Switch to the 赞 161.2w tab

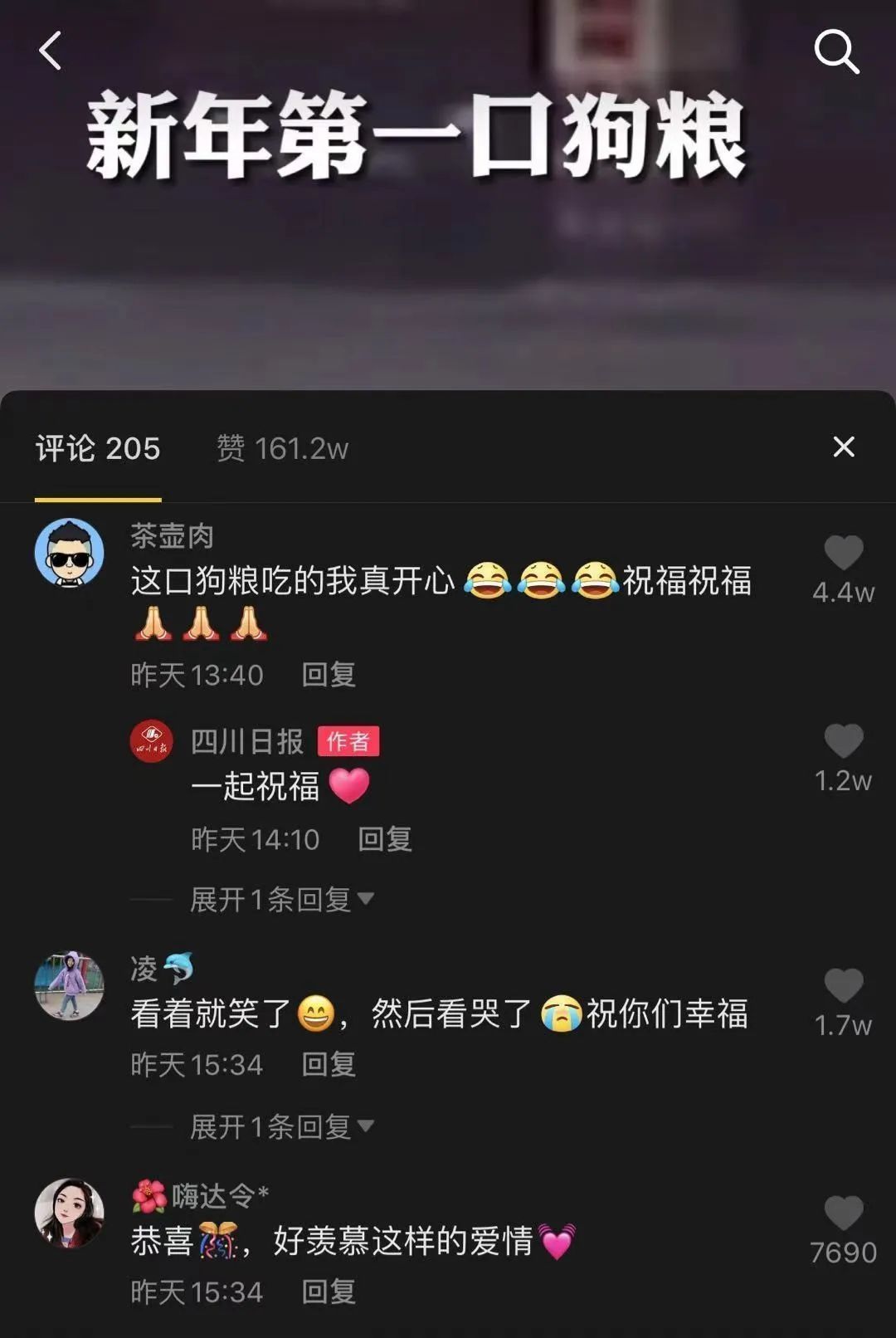click(x=282, y=448)
